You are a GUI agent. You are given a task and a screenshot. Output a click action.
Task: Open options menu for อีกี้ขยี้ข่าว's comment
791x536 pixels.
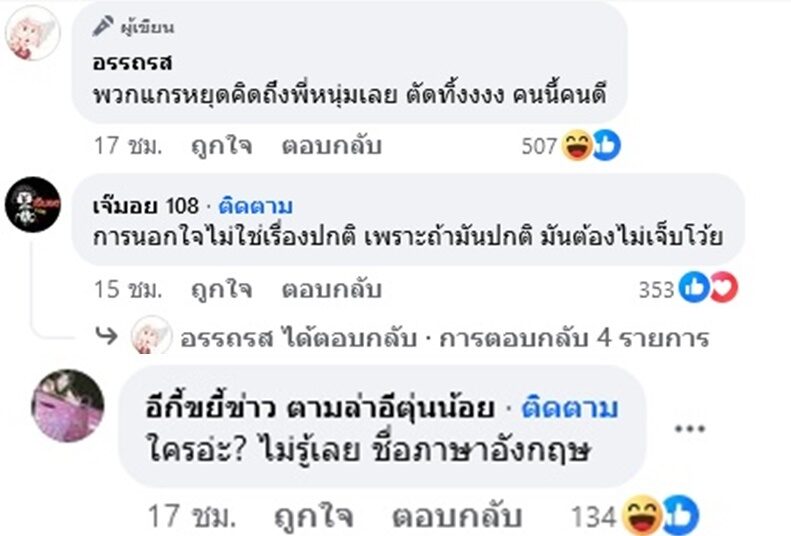(x=690, y=428)
